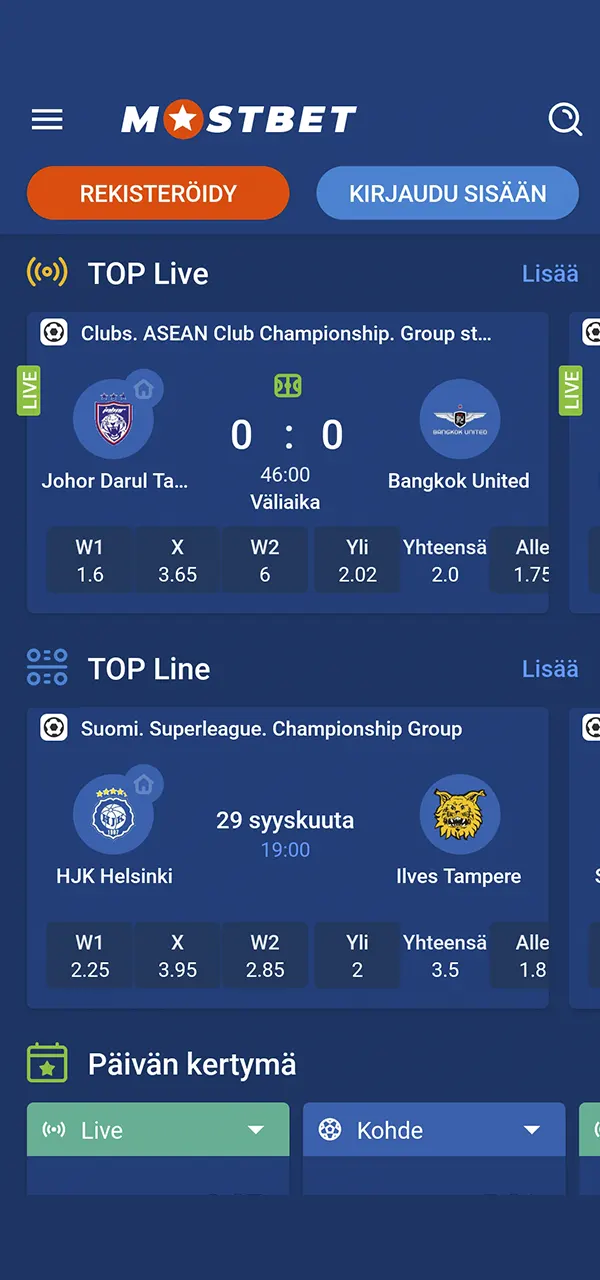Select draw X odds 3.65 for Johor match
Viewport: 600px width, 1280px height.
pyautogui.click(x=177, y=561)
